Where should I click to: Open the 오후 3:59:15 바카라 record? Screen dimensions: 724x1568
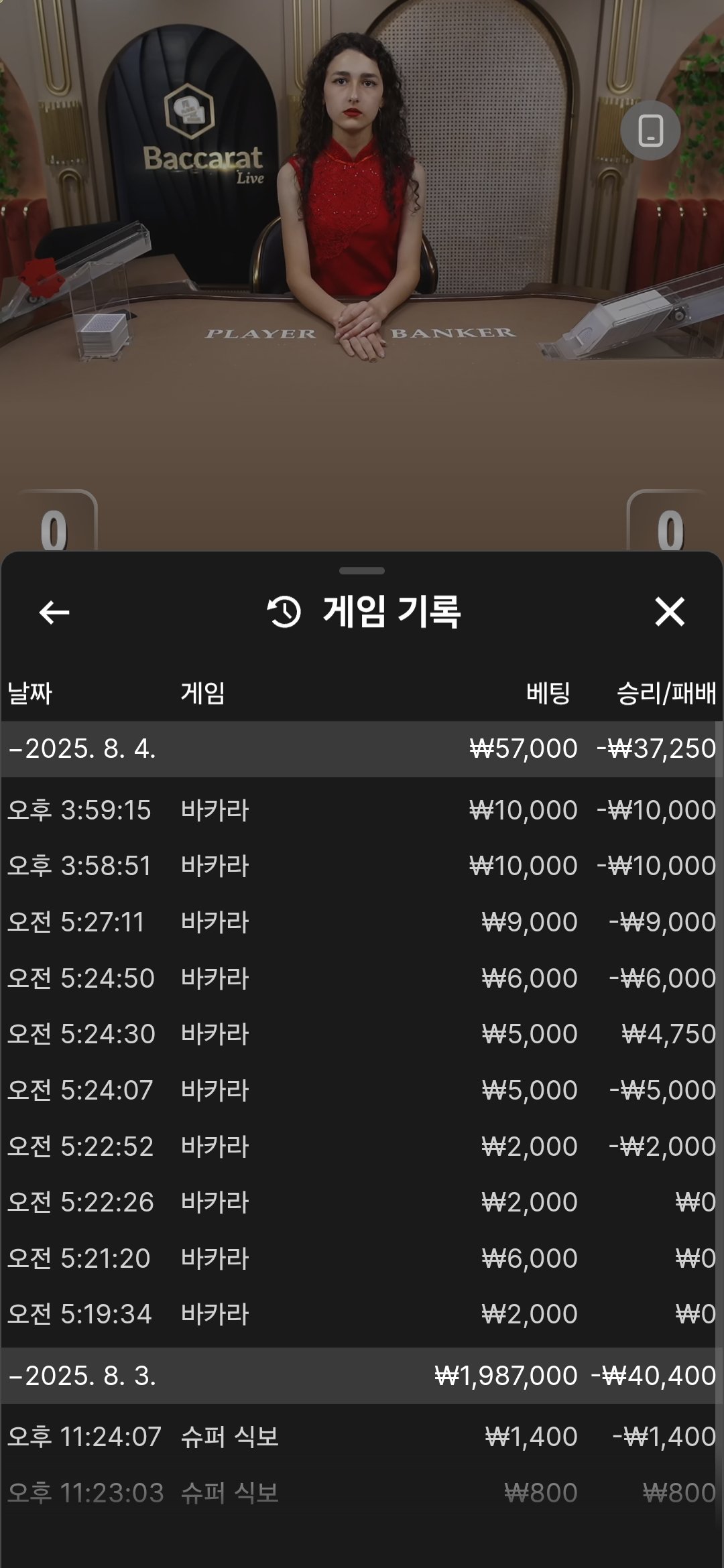(362, 810)
